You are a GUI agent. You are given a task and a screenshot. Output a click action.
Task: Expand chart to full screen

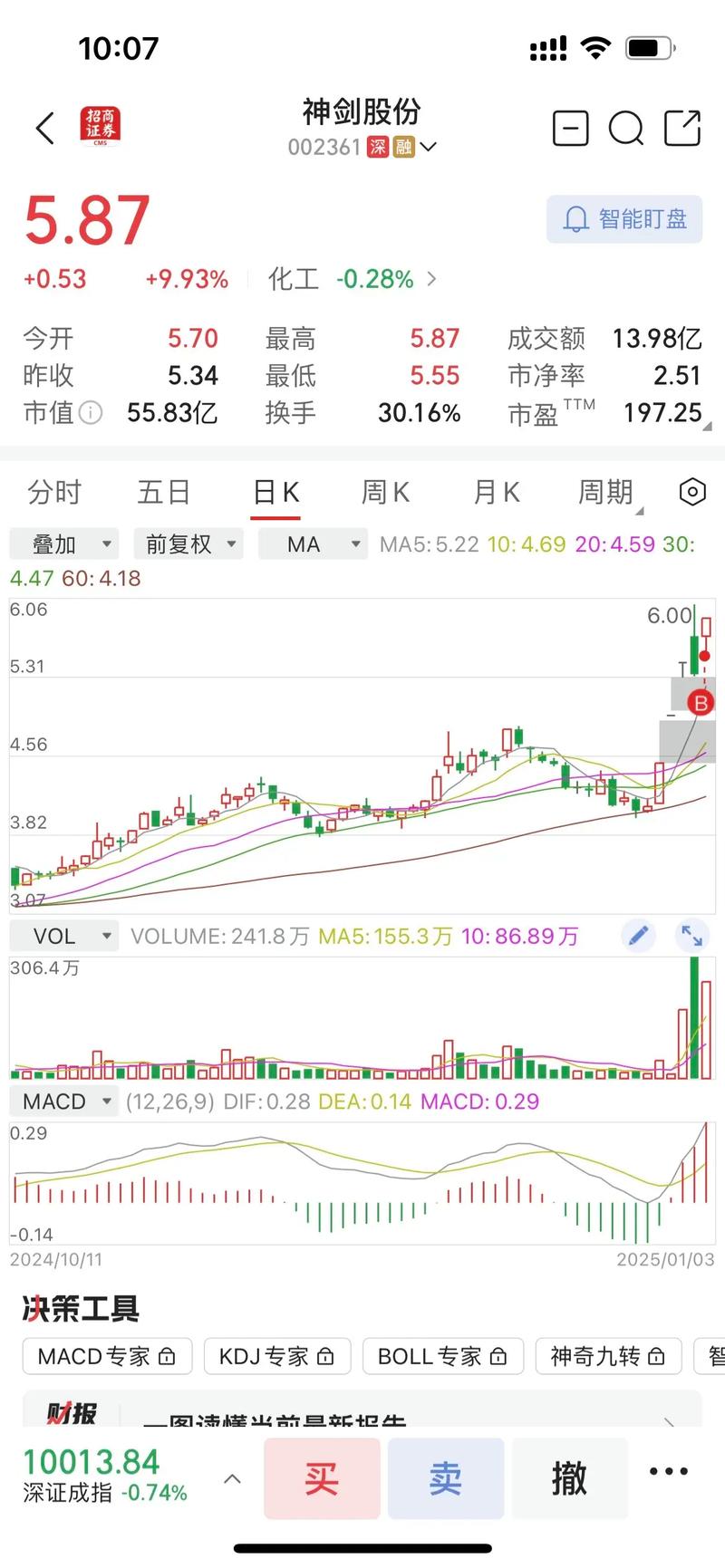click(692, 936)
